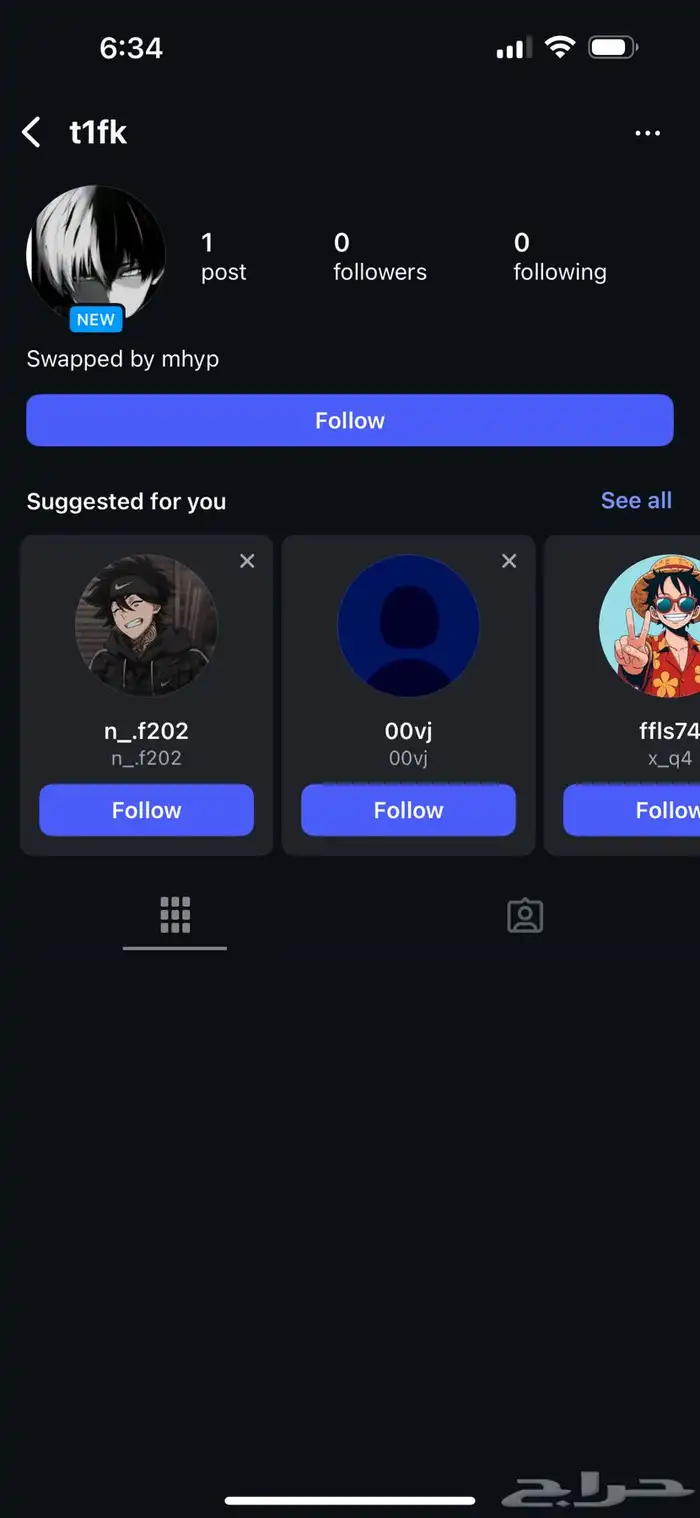
Task: Switch to the posts grid tab
Action: click(175, 915)
